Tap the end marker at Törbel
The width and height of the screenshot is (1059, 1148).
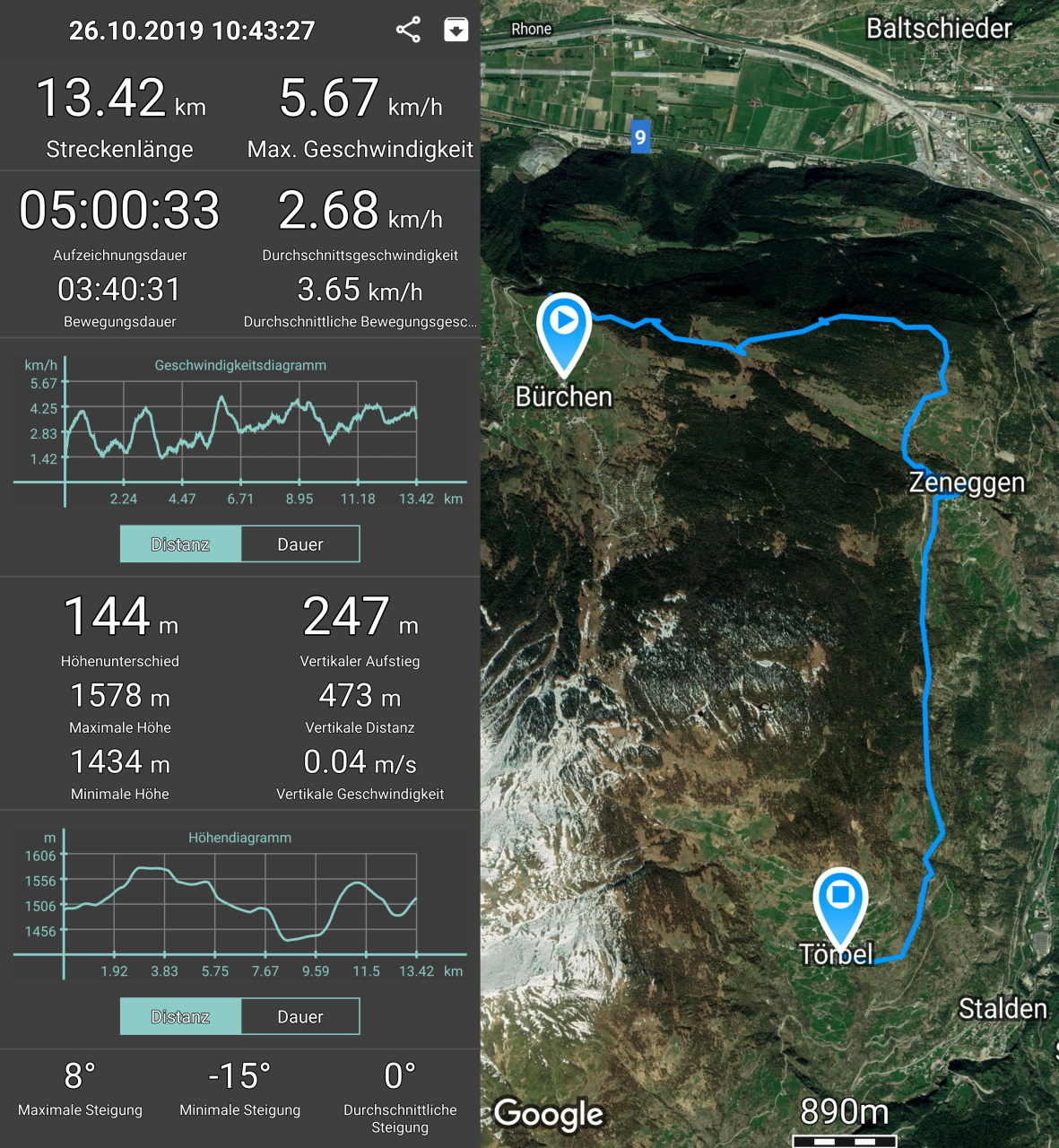[x=840, y=900]
